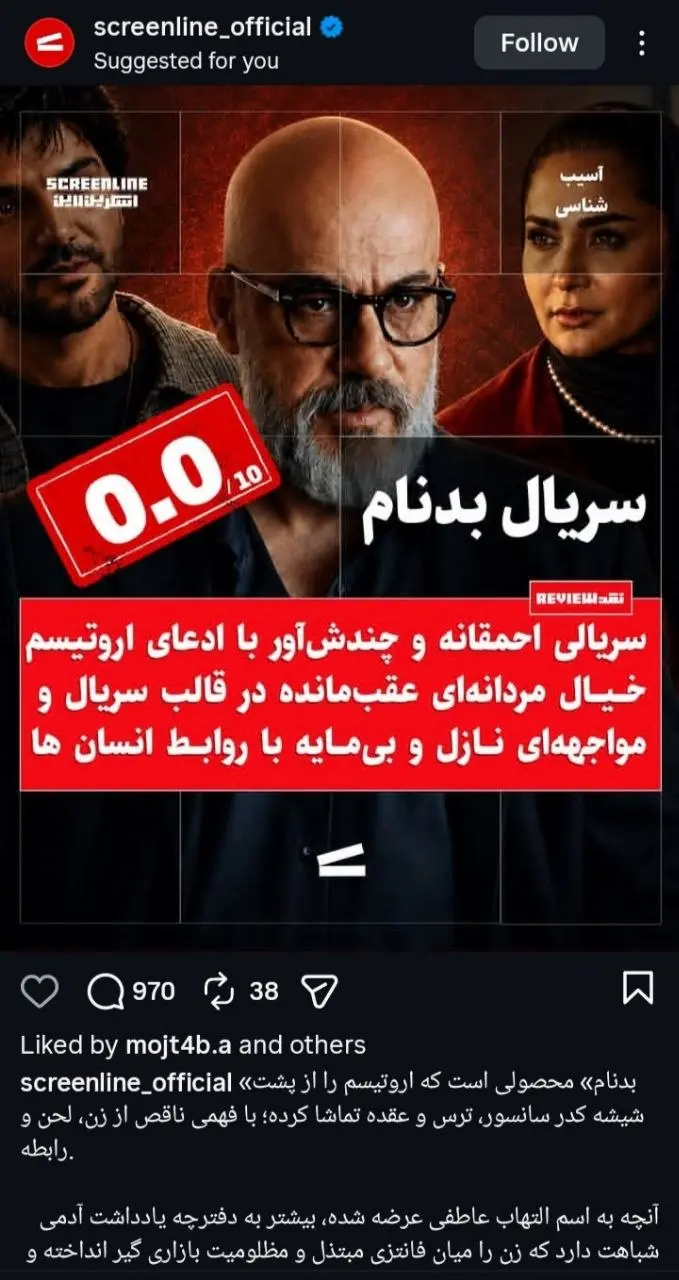Open the post's three-dot overflow menu
The width and height of the screenshot is (679, 1280).
[642, 43]
